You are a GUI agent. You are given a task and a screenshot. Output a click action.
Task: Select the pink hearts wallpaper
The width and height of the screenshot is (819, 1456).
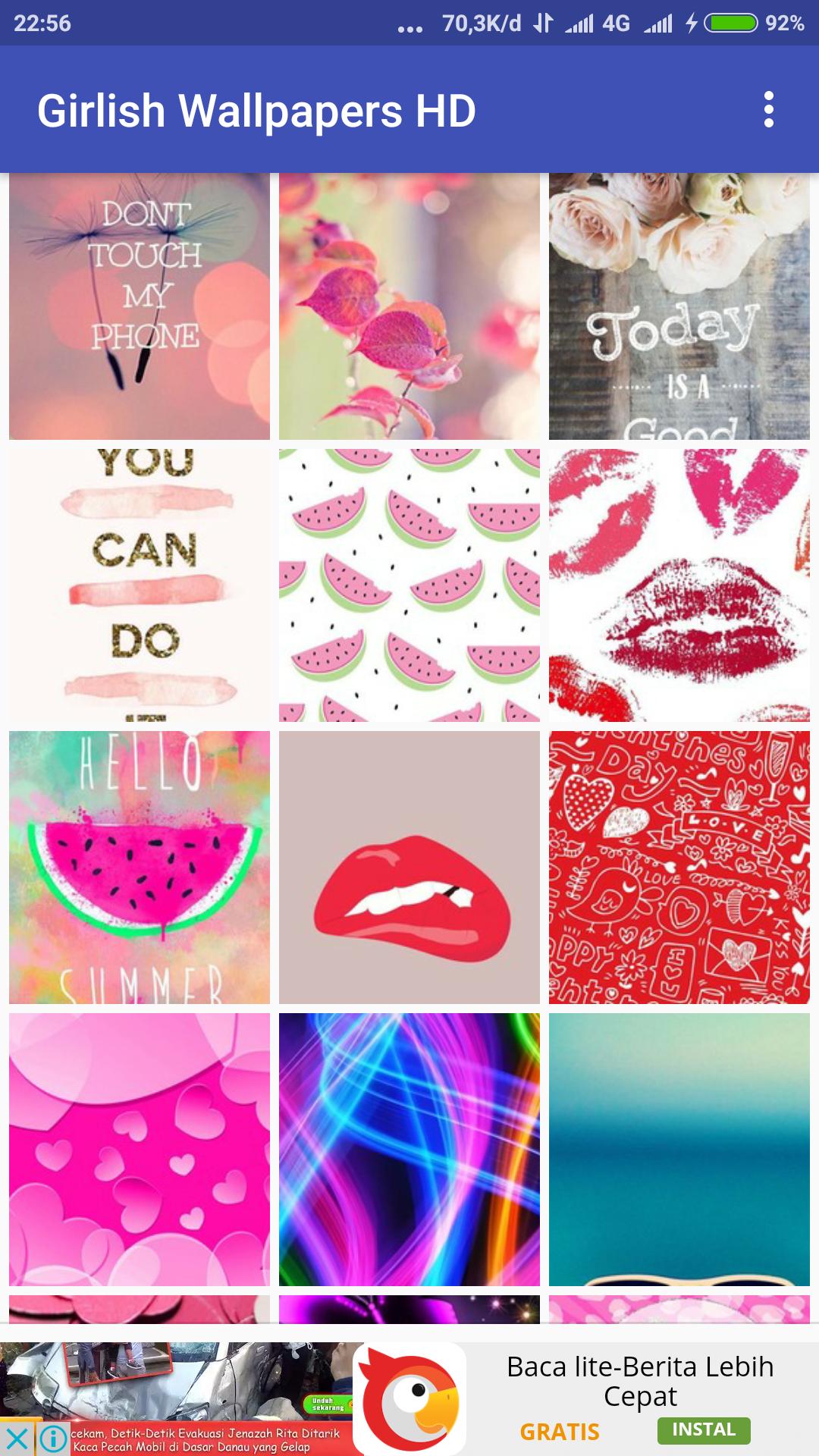coord(140,1149)
